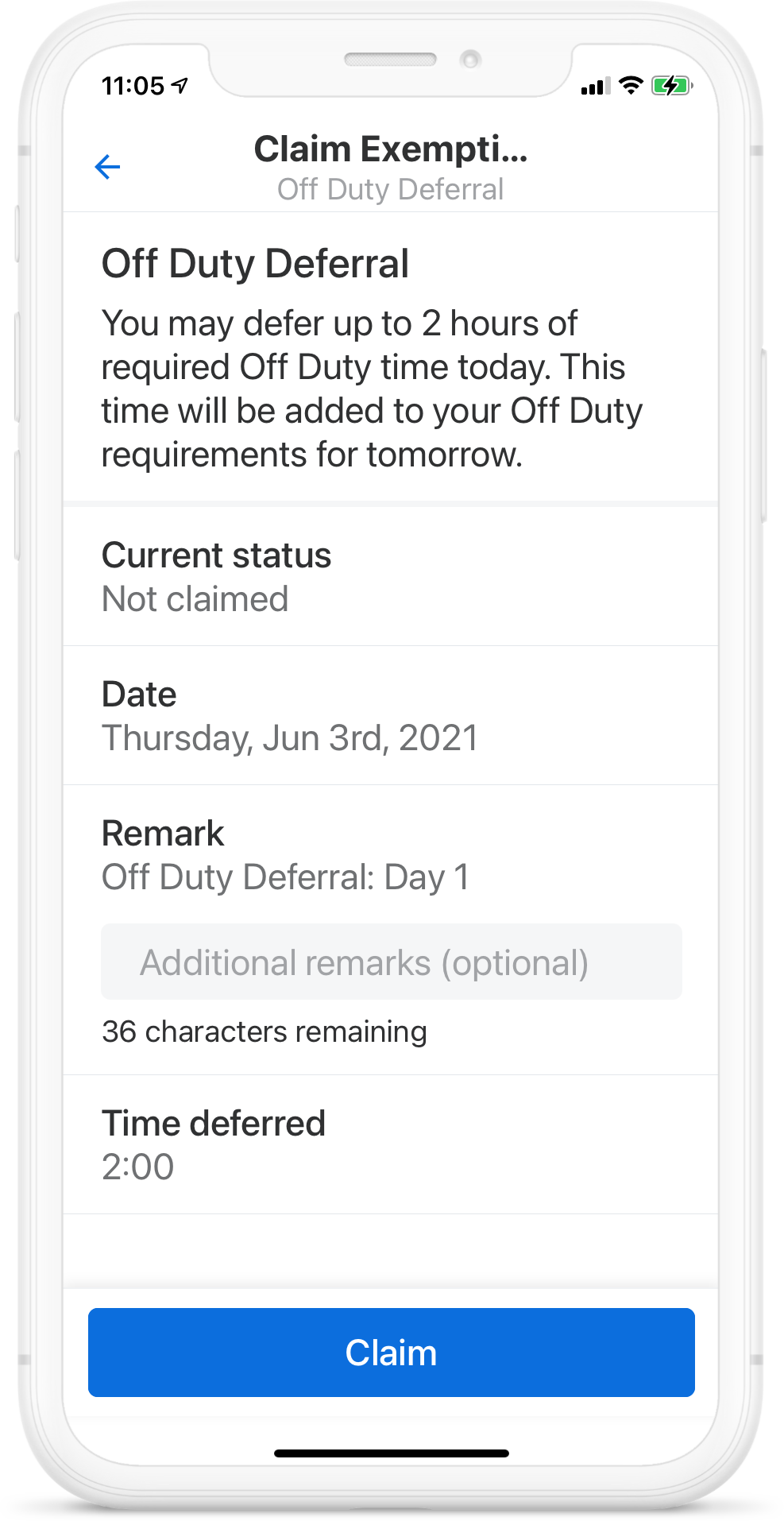
Task: Select the Not claimed status text
Action: (x=195, y=598)
